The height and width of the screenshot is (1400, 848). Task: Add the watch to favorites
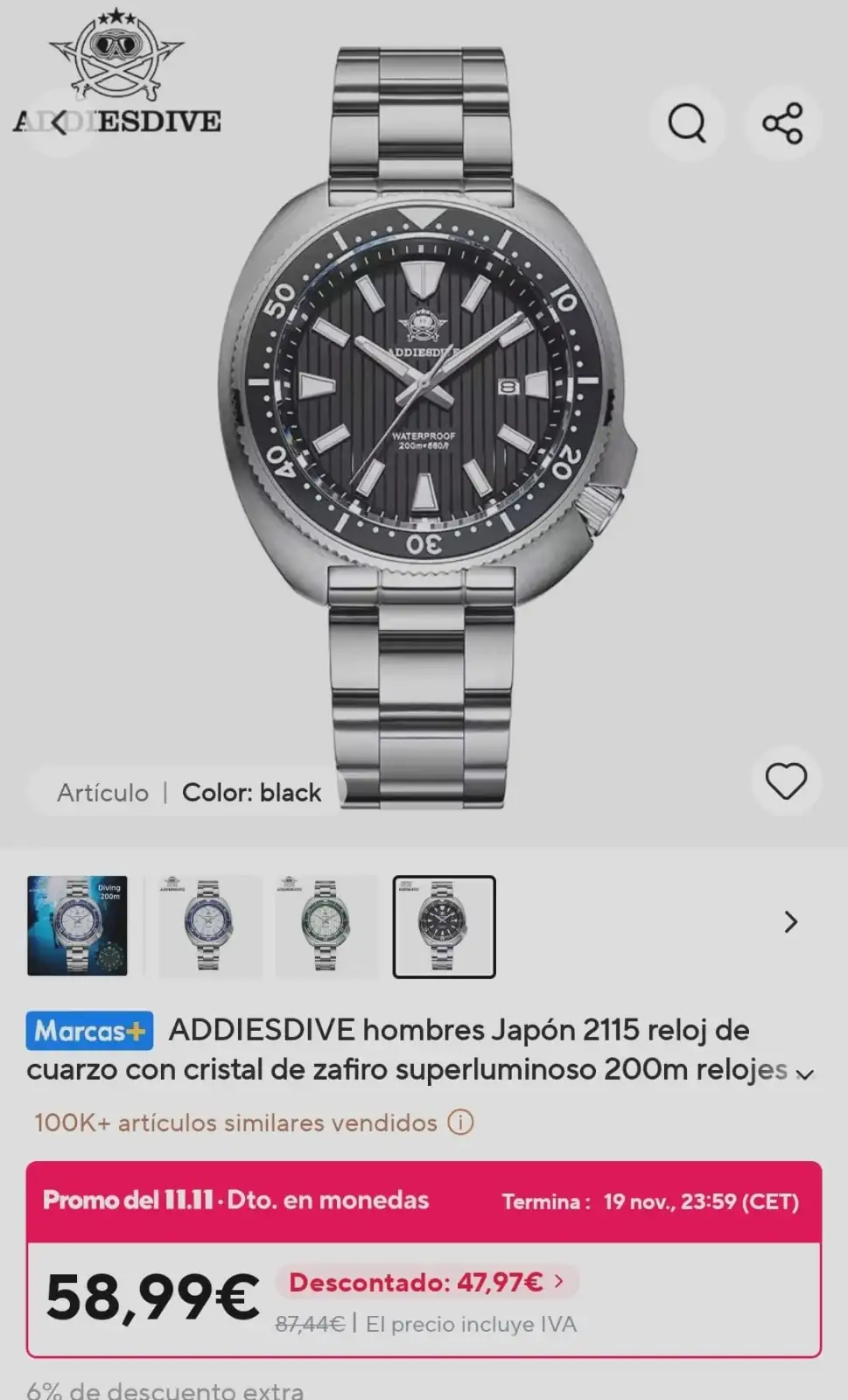tap(786, 781)
